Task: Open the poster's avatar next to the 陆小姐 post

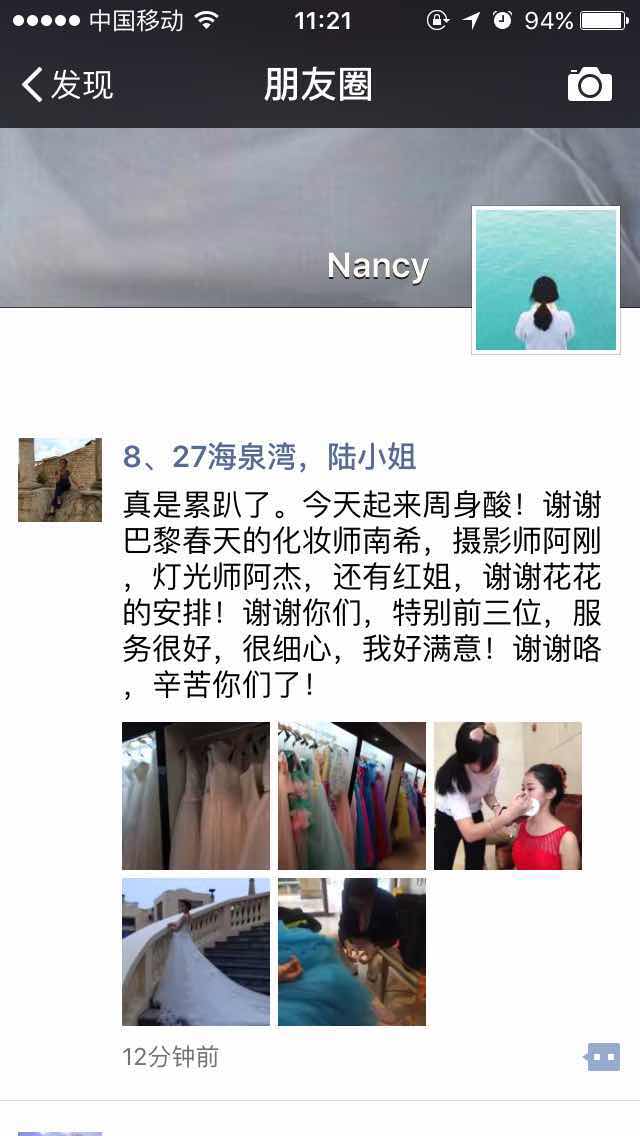Action: pos(60,480)
